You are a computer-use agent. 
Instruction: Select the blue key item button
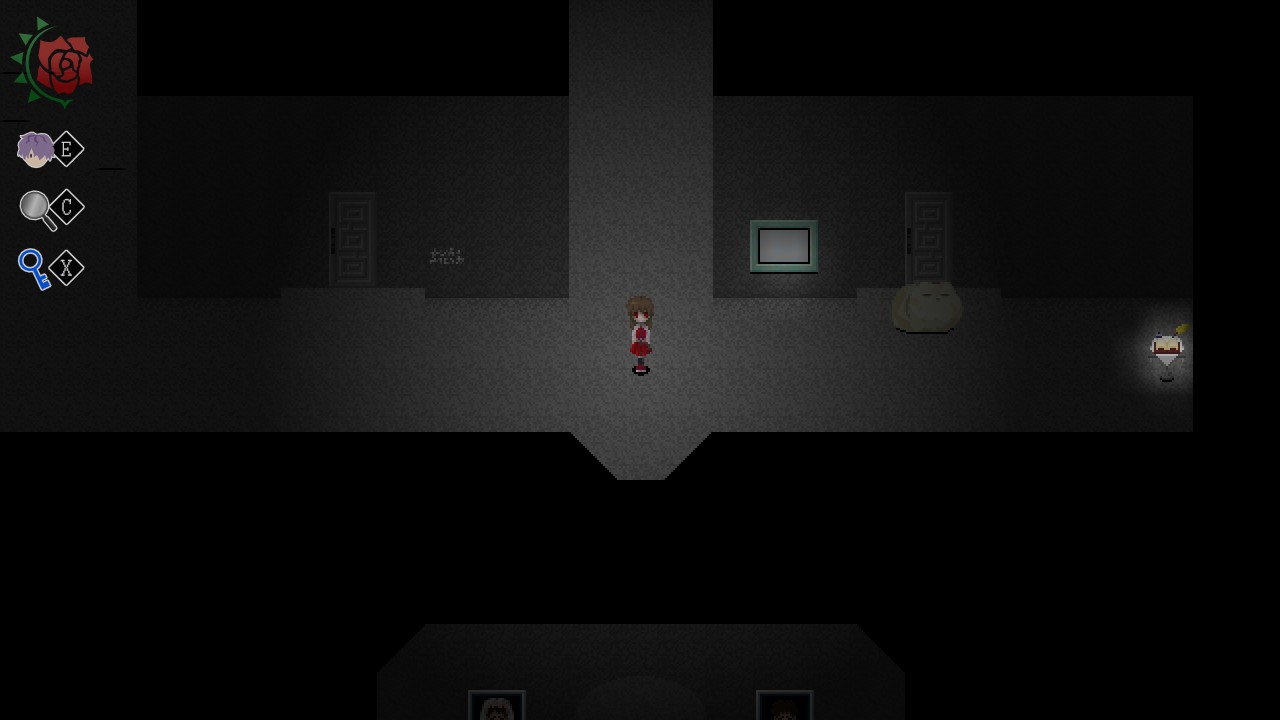point(35,268)
